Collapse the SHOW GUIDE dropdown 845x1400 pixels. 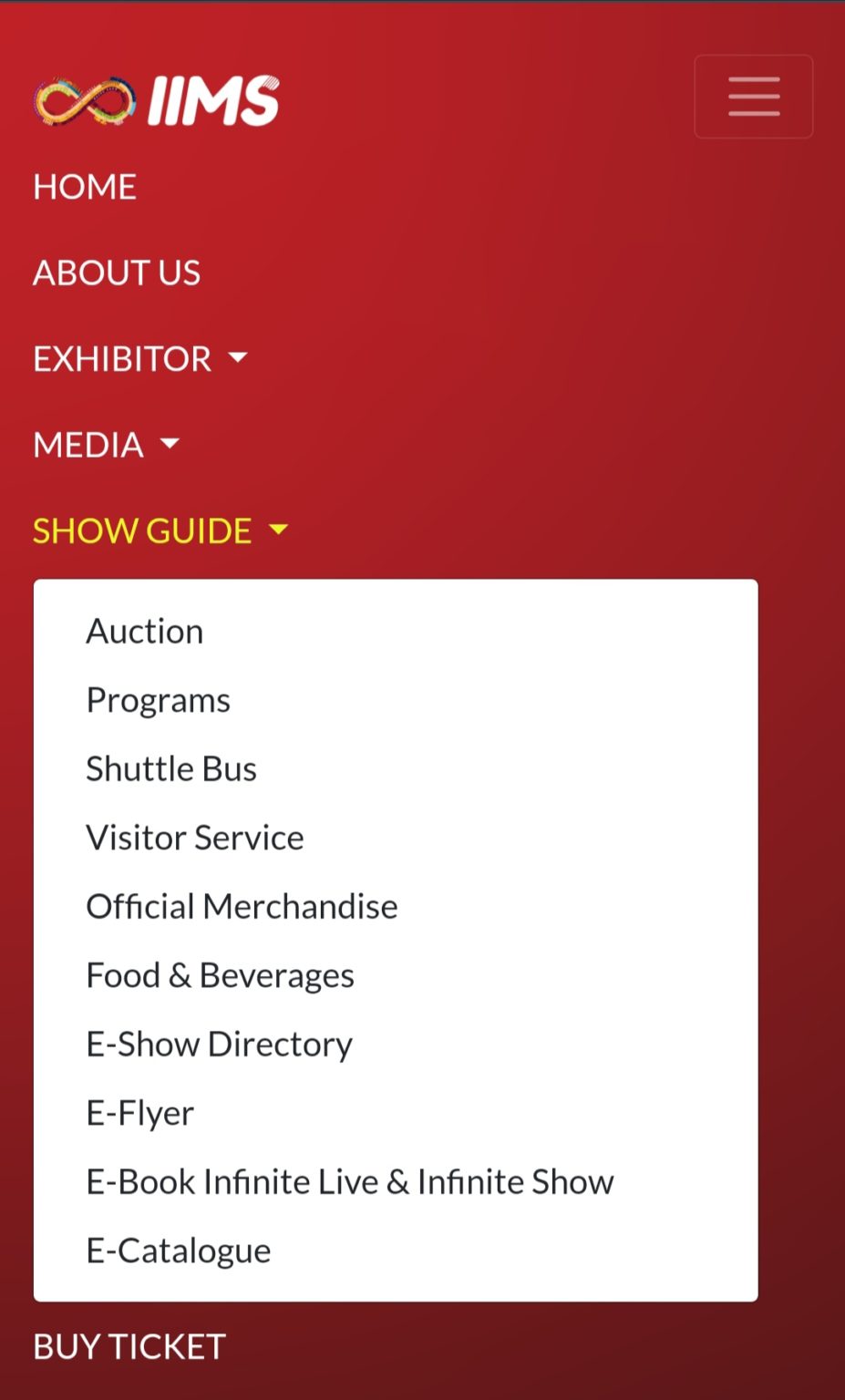click(160, 530)
